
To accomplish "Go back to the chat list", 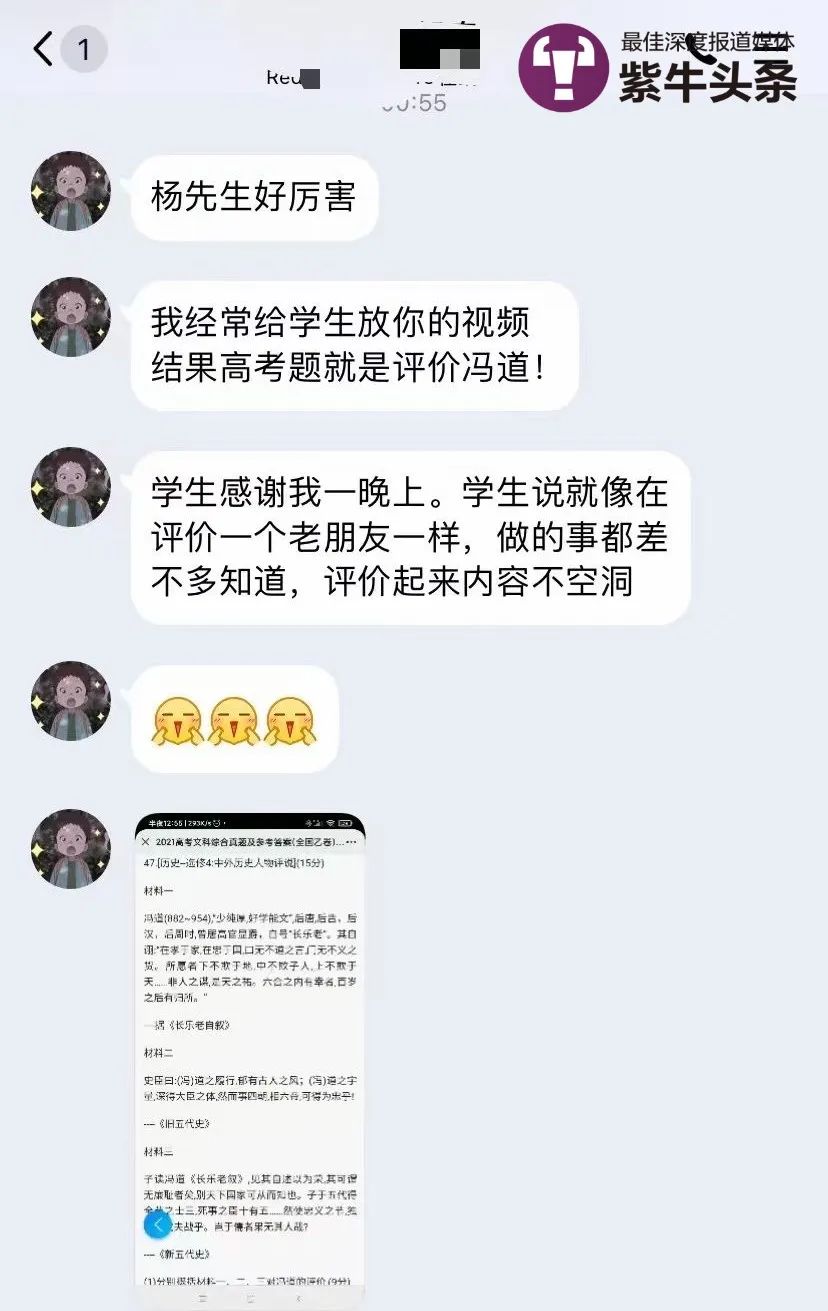I will [43, 49].
